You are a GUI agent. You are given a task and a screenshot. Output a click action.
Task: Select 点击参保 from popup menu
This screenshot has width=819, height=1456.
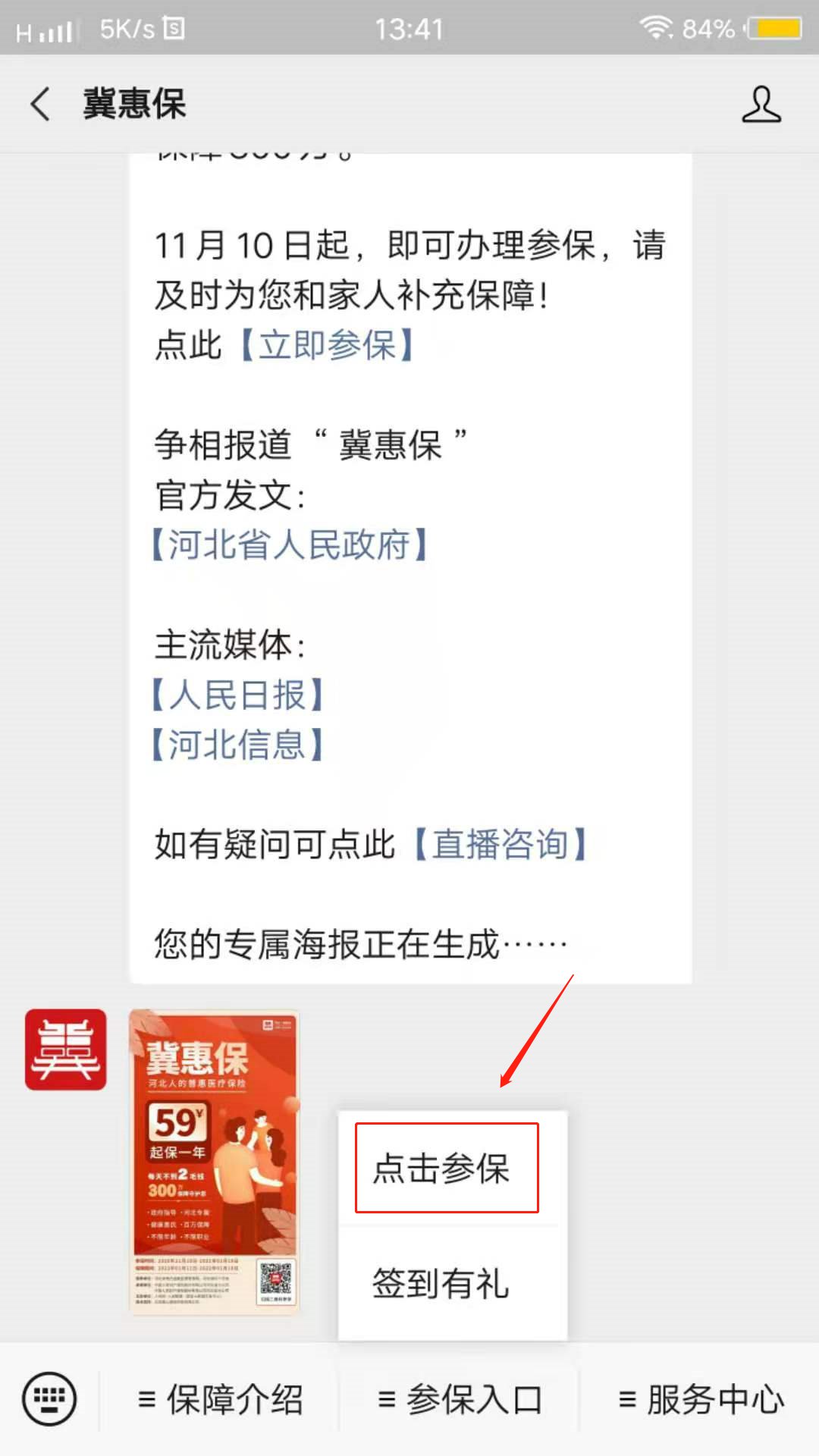click(446, 1168)
